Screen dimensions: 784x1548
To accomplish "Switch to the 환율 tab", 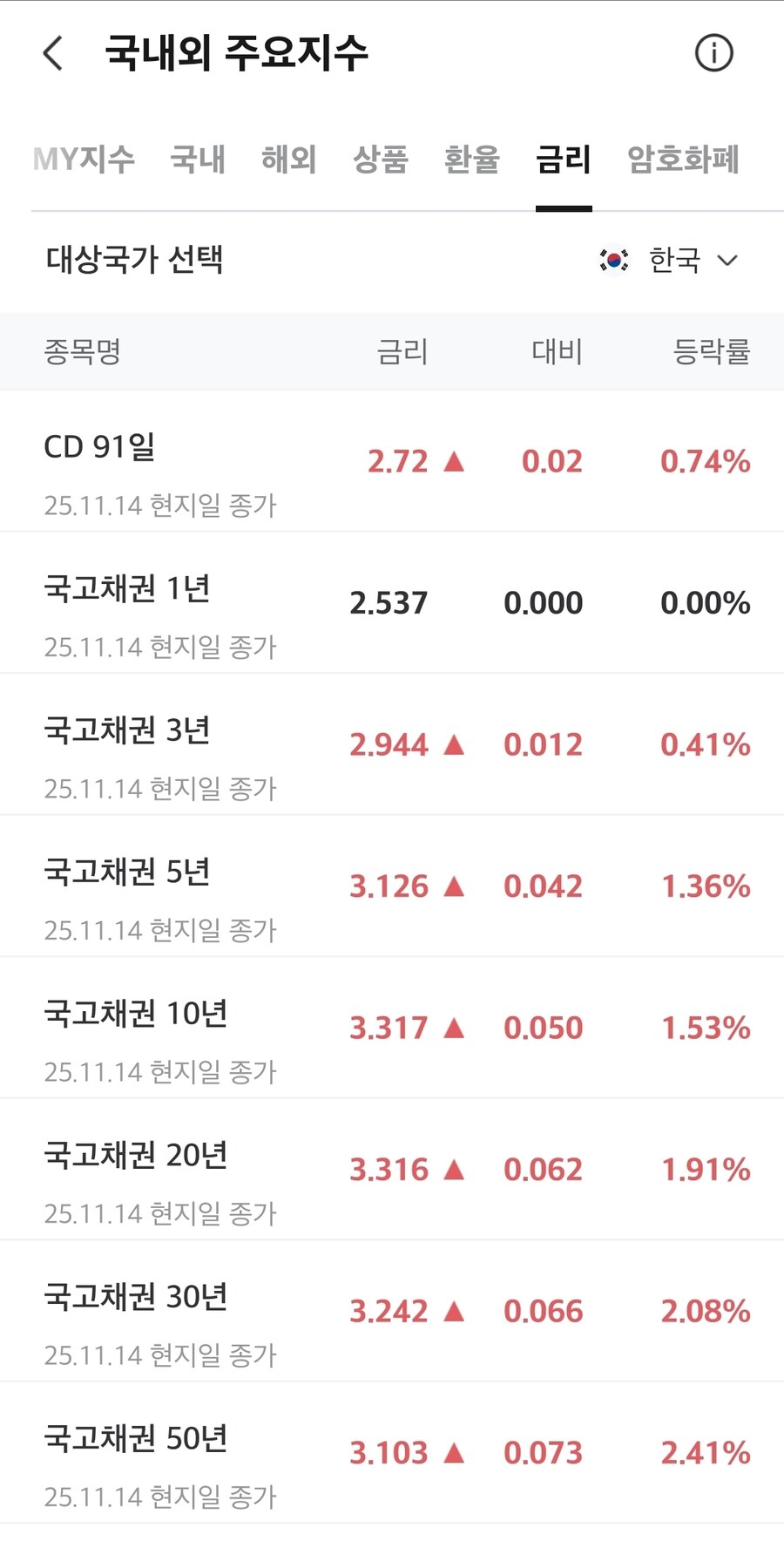I will [x=472, y=160].
